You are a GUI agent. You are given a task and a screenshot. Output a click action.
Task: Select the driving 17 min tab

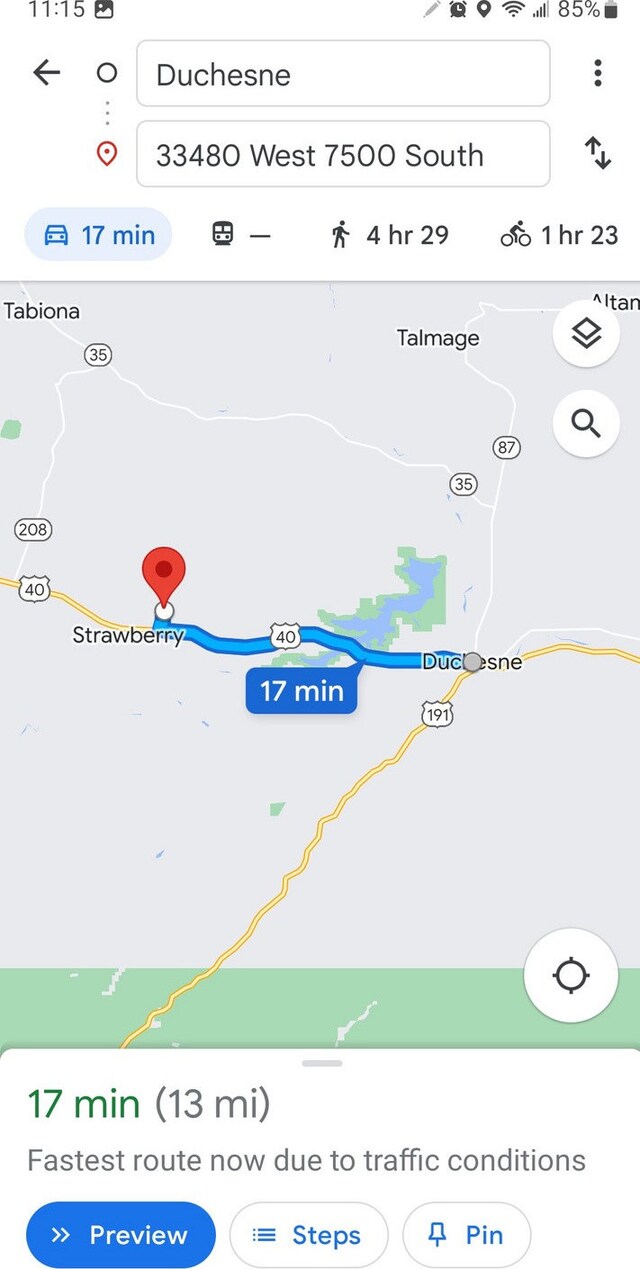point(99,236)
